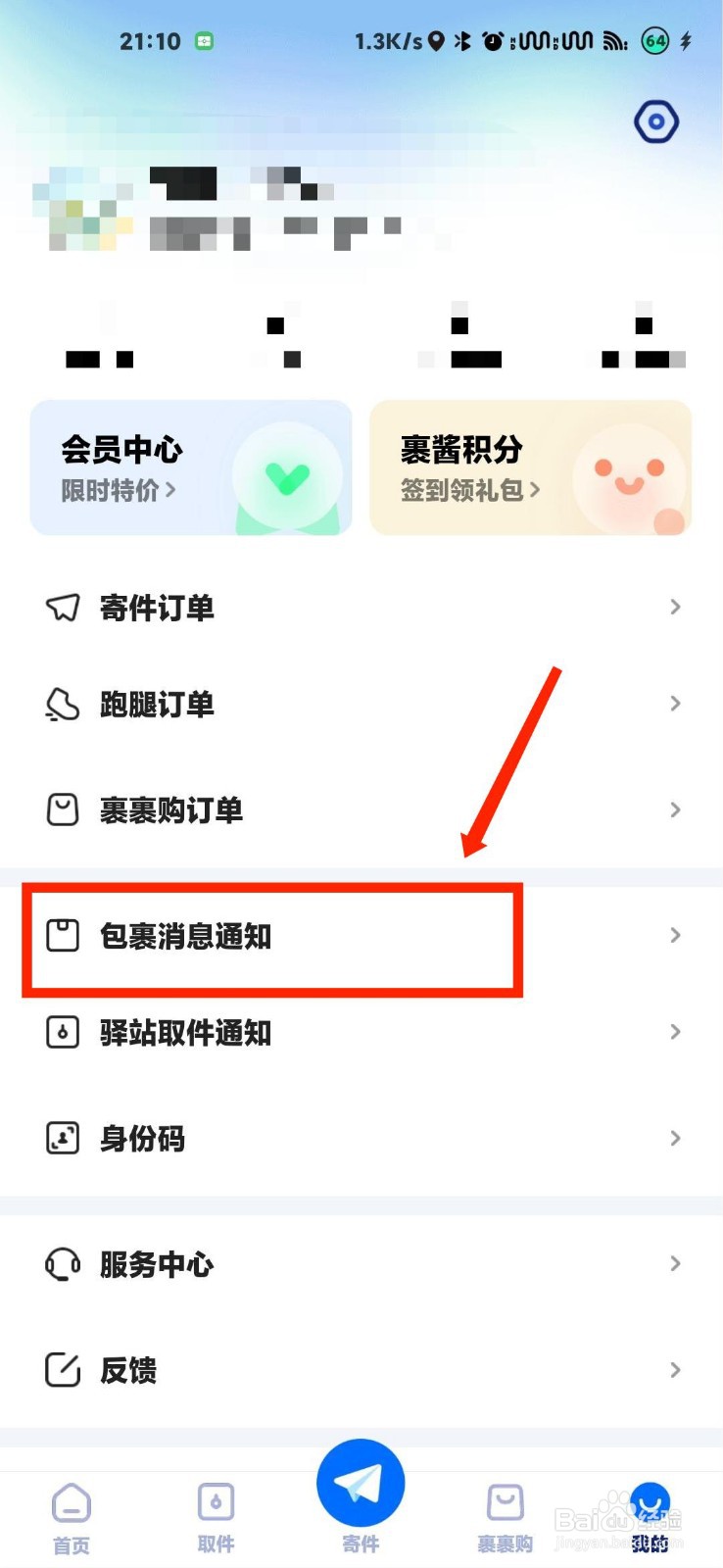Screen dimensions: 723x1568
Task: Click the 反馈 feedback pencil icon
Action: click(x=62, y=1369)
